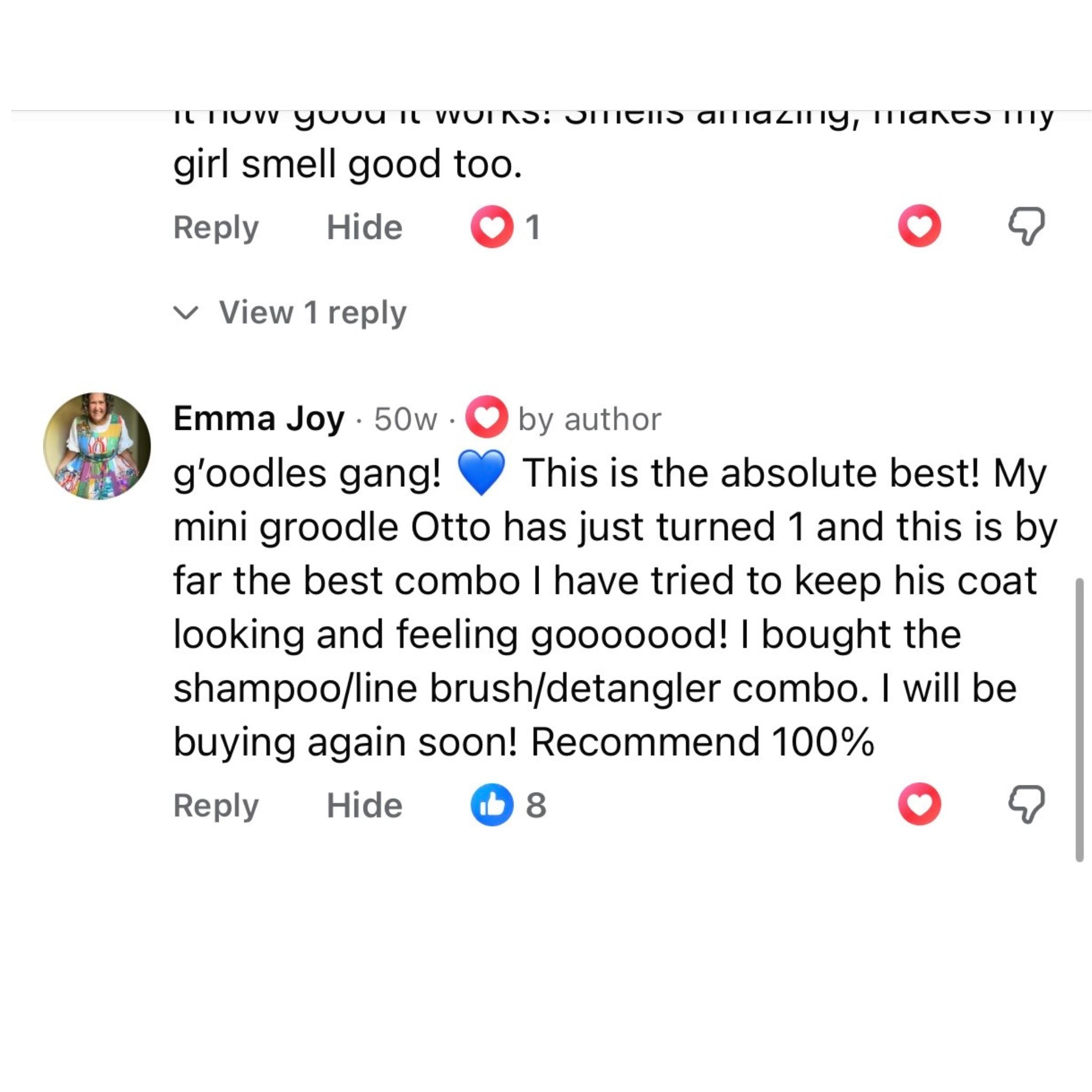
Task: Hide Emma Joy's comment
Action: [365, 805]
